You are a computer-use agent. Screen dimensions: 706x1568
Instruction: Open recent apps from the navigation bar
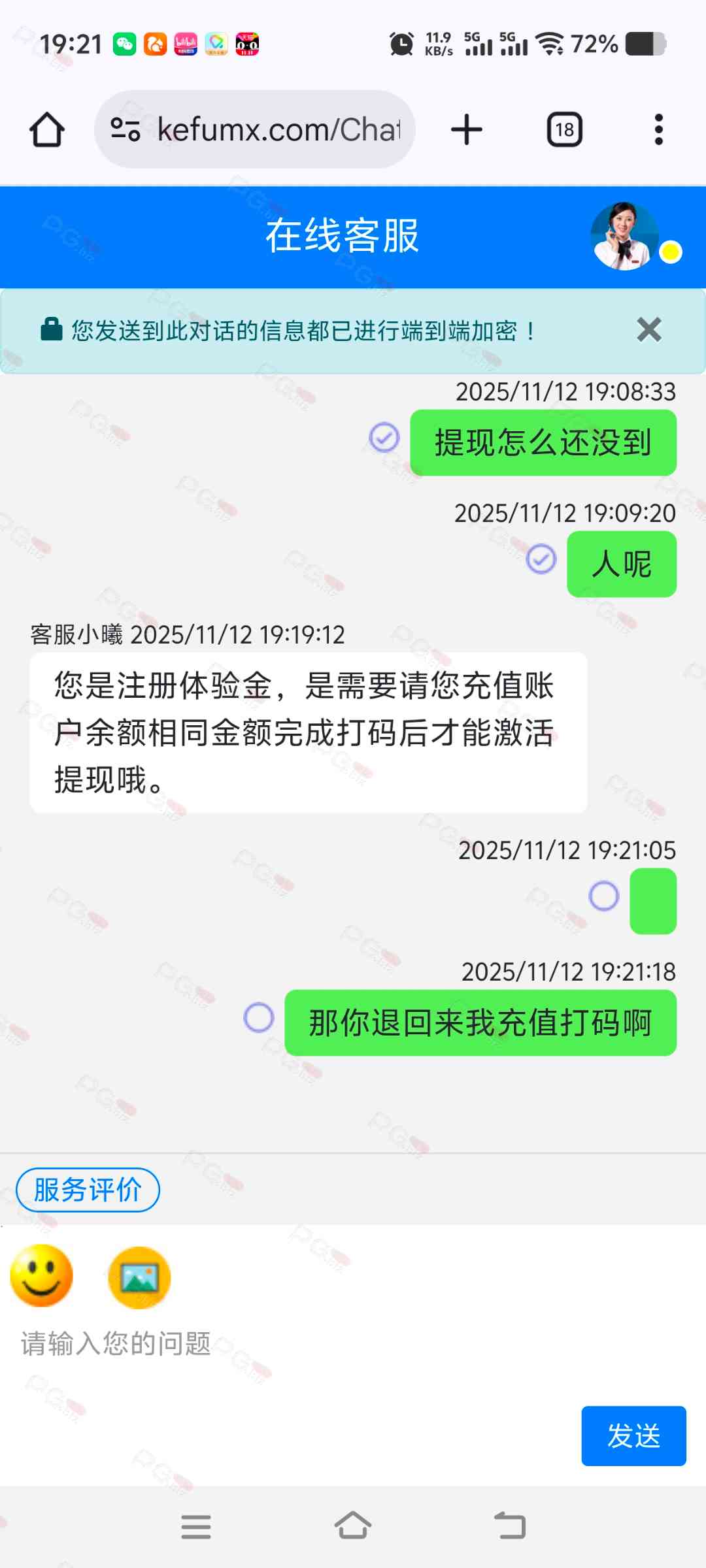196,1527
